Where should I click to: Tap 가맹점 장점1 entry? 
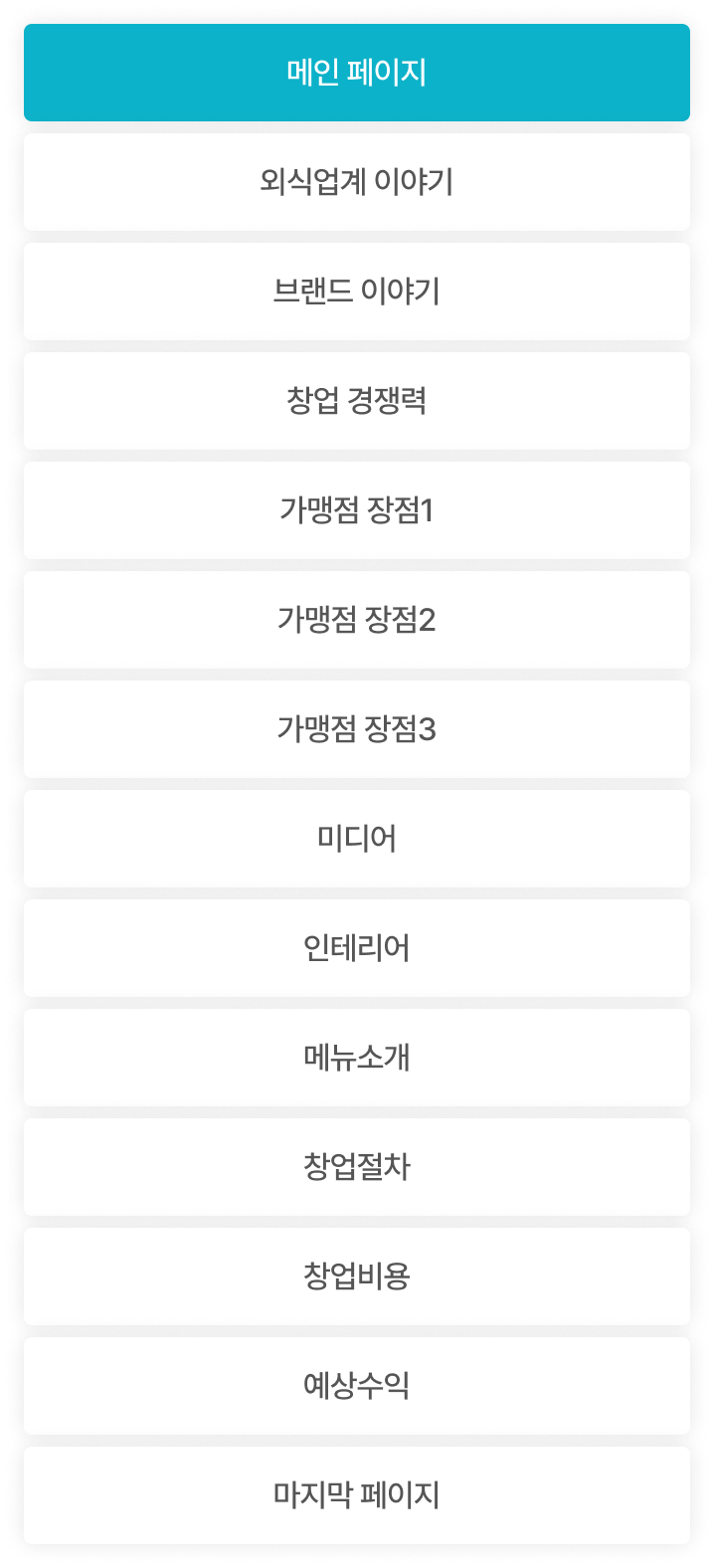pyautogui.click(x=356, y=510)
